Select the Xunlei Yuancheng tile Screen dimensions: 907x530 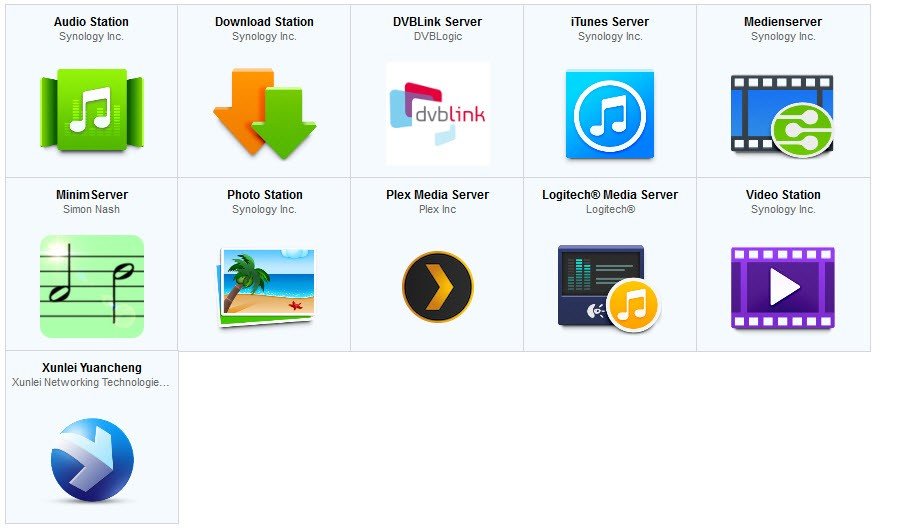(91, 460)
